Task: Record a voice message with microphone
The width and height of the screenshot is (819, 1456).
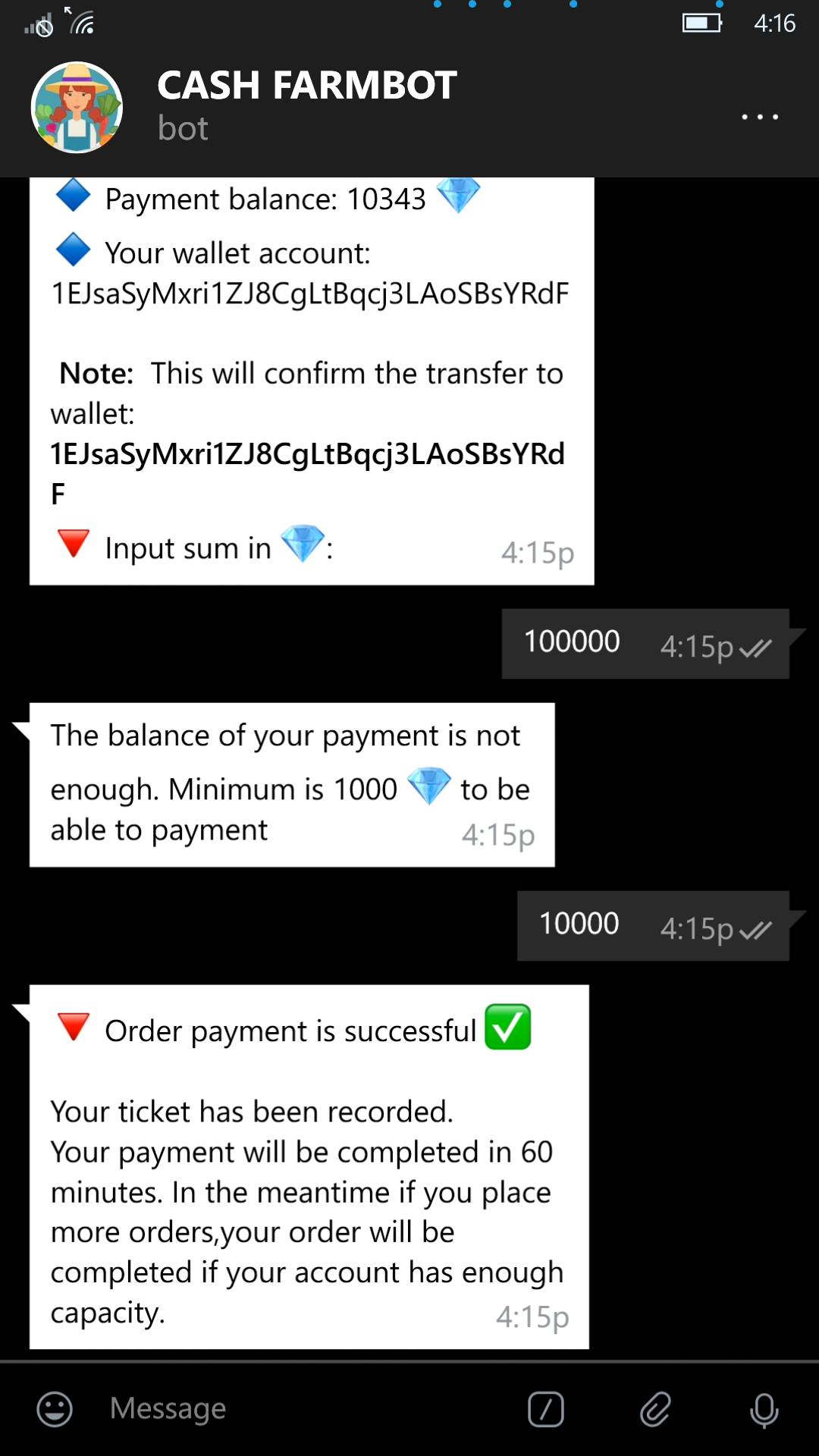Action: tap(764, 1410)
